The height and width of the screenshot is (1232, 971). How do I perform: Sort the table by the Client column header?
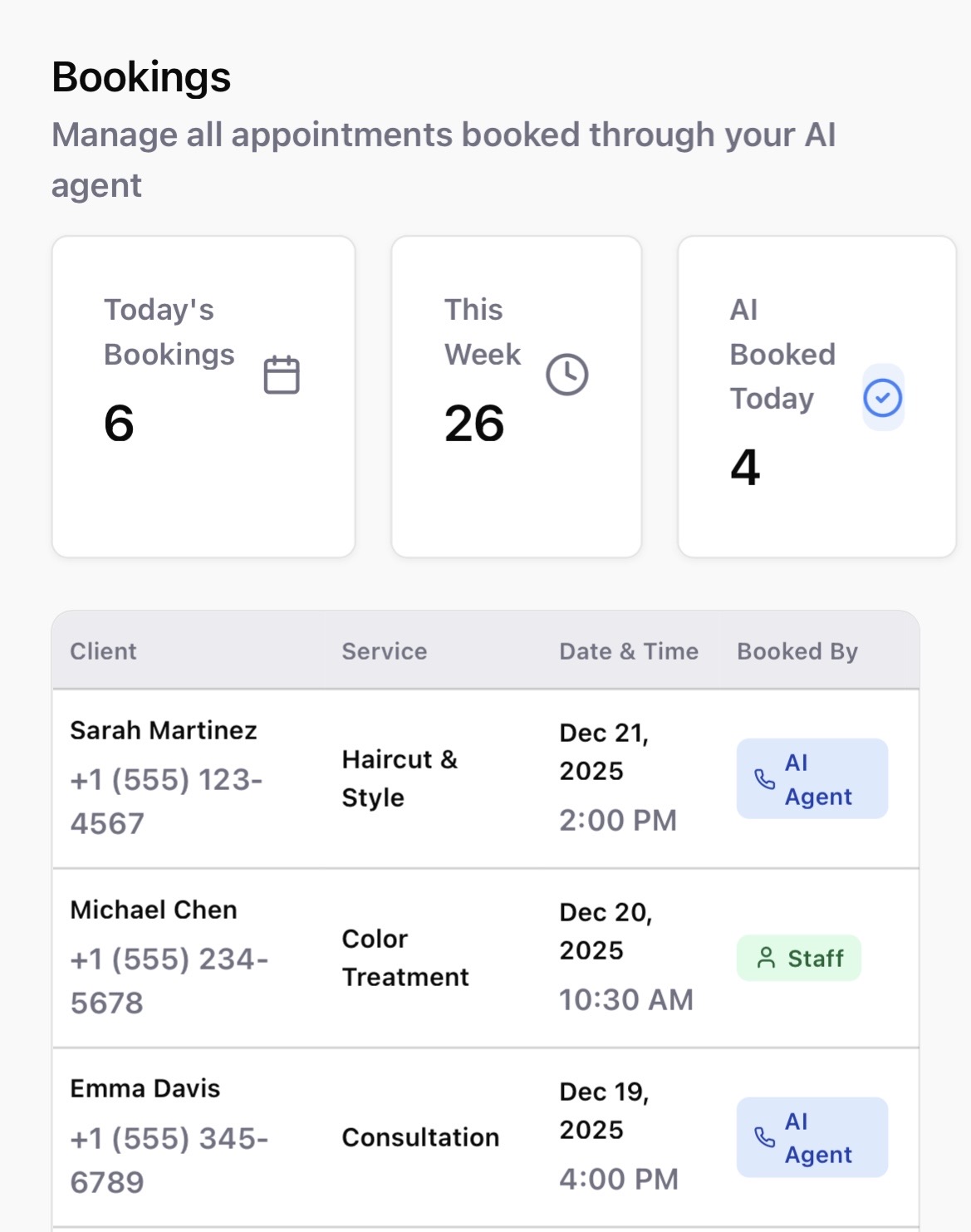103,651
